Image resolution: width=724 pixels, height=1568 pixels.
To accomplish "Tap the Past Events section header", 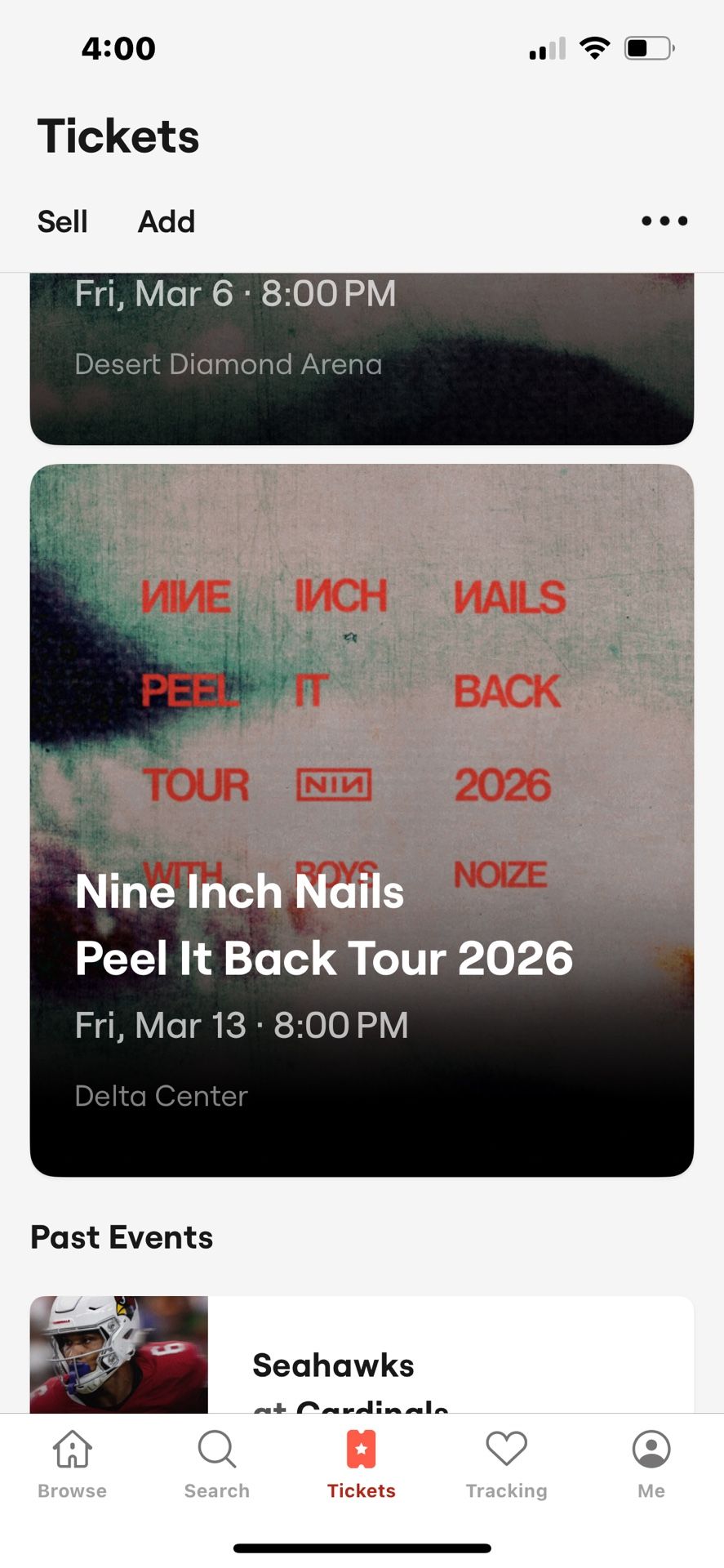I will coord(121,1237).
